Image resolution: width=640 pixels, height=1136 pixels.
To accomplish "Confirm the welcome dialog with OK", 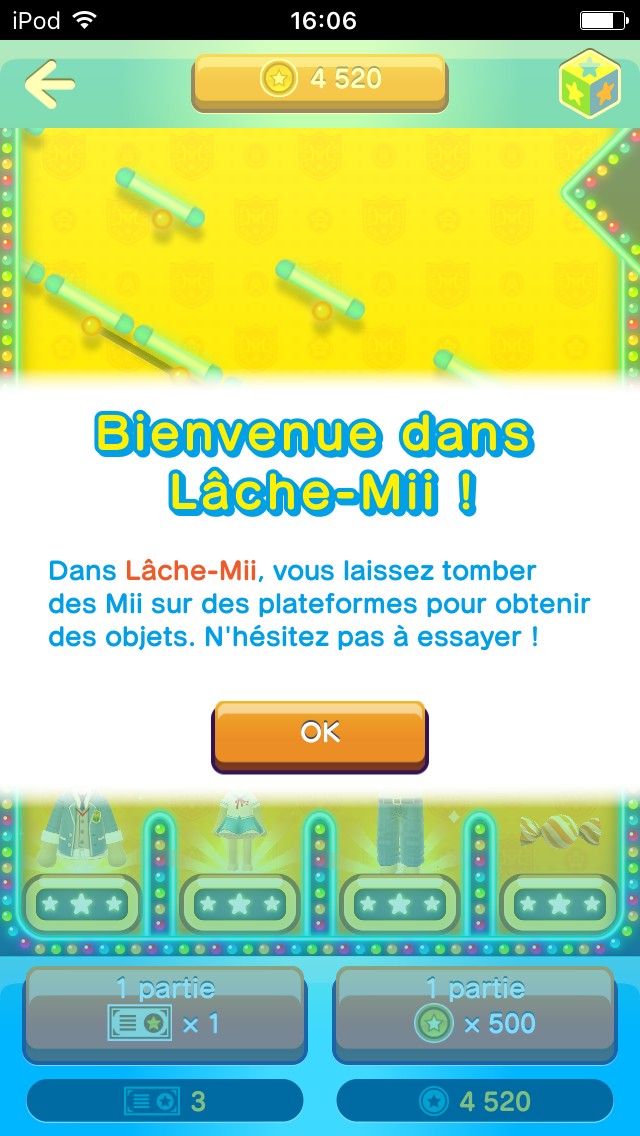I will (x=320, y=735).
